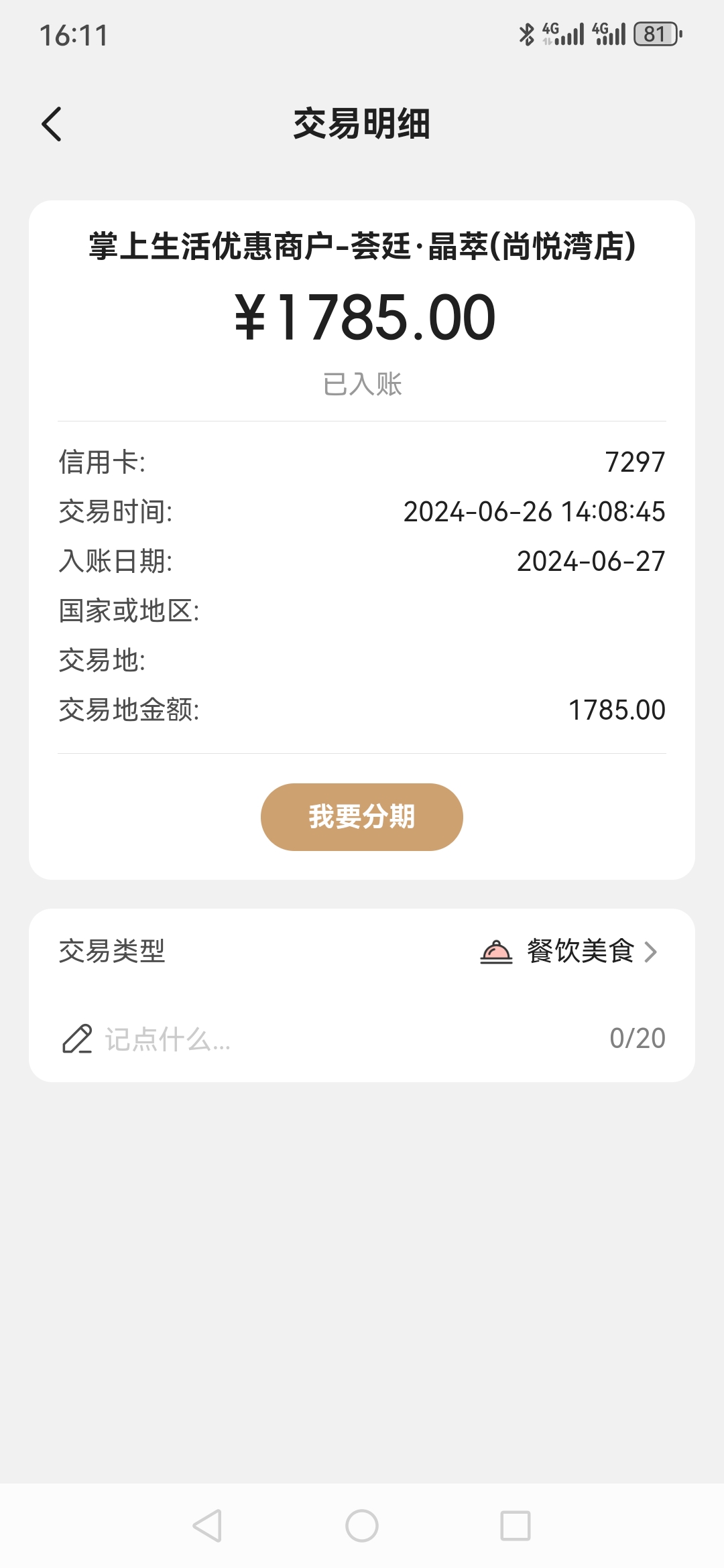Open the 交易类型 餐饮美食 category row
Image resolution: width=724 pixels, height=1568 pixels.
pyautogui.click(x=362, y=952)
